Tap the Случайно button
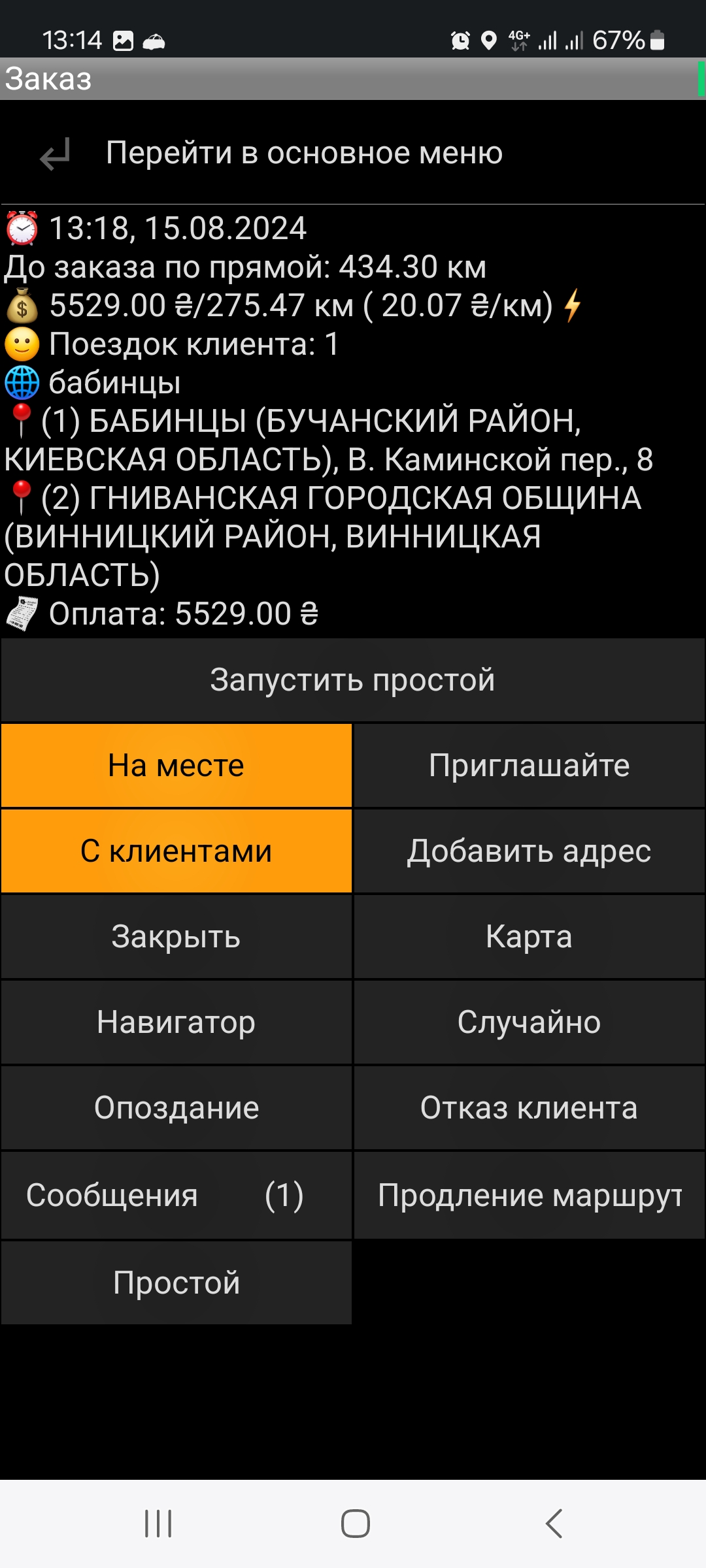Screen dimensions: 706x1568 529,1022
